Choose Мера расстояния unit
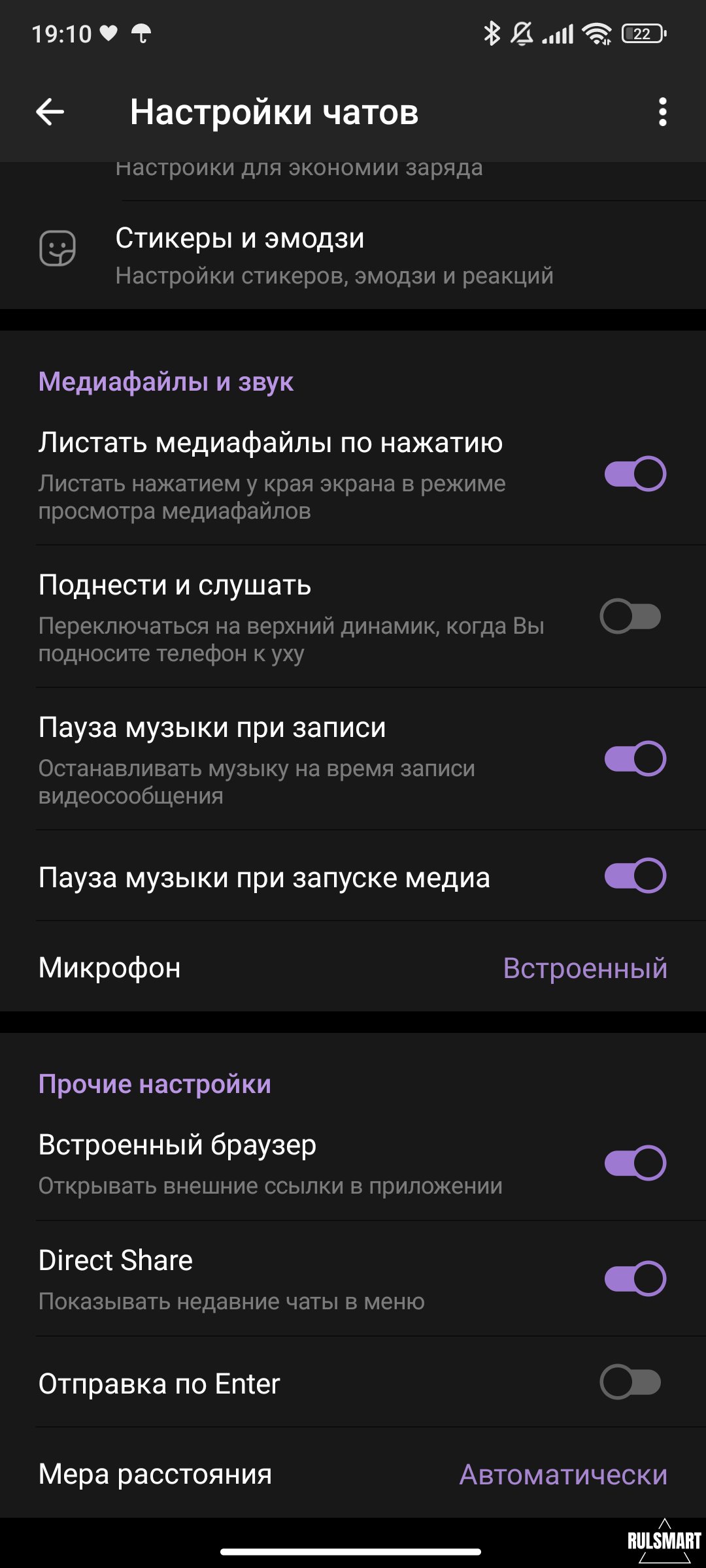Viewport: 706px width, 1568px height. coord(353,1474)
